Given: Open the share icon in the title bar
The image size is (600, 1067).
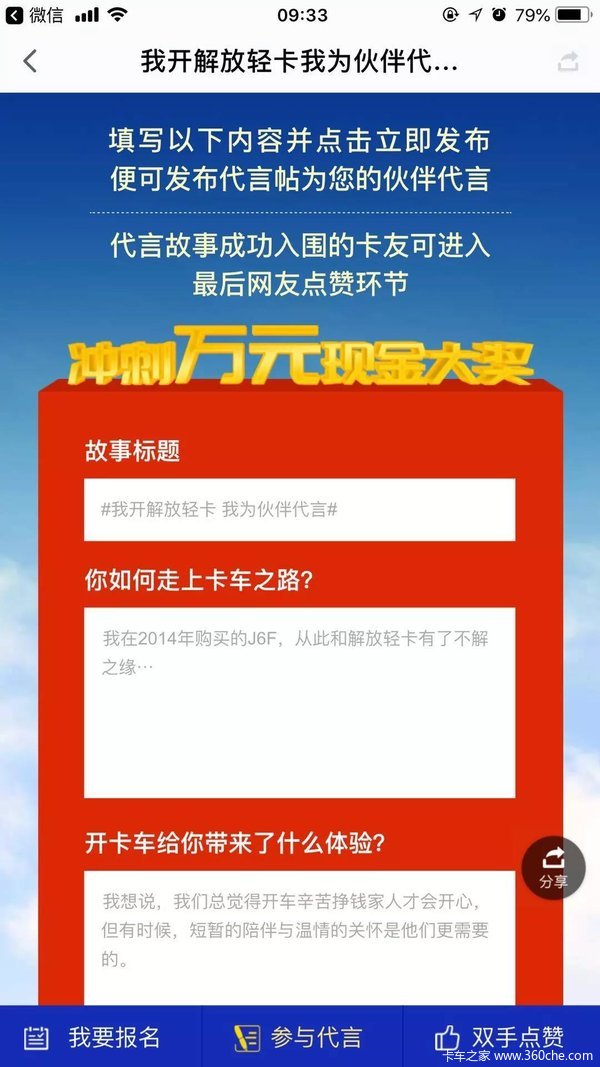Looking at the screenshot, I should click(x=568, y=61).
